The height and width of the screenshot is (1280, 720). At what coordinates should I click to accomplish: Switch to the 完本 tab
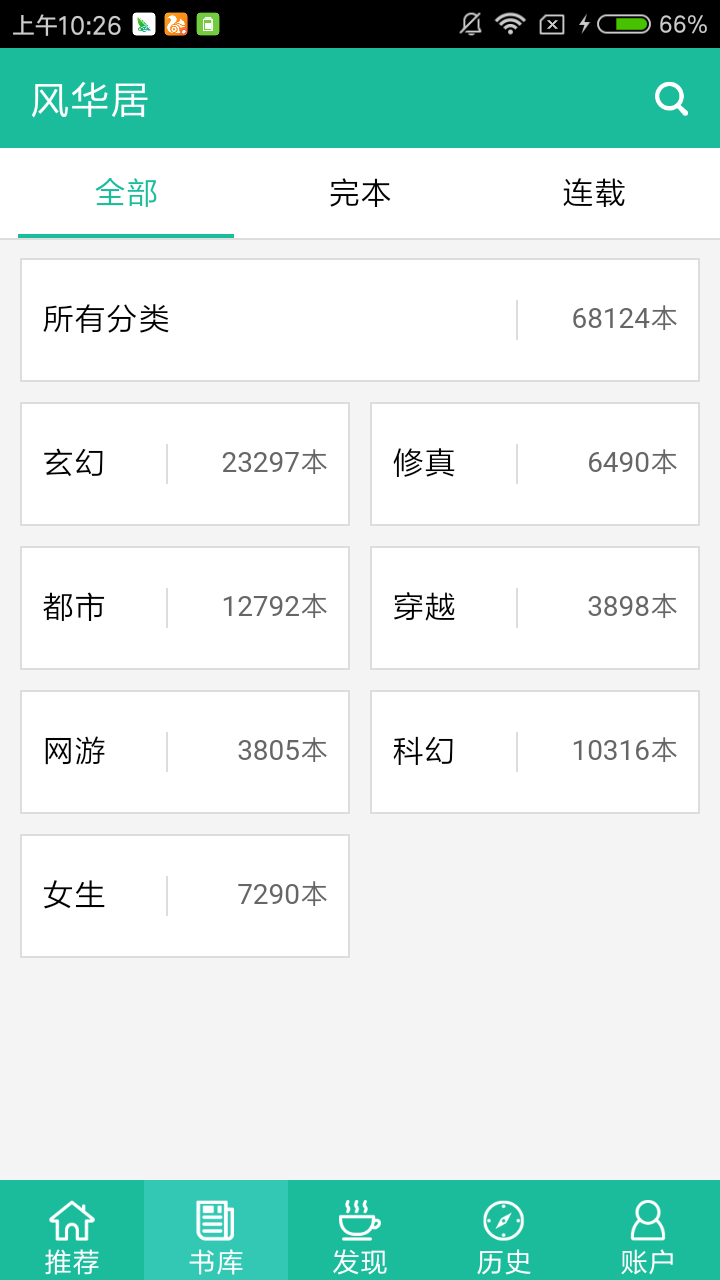(x=359, y=194)
